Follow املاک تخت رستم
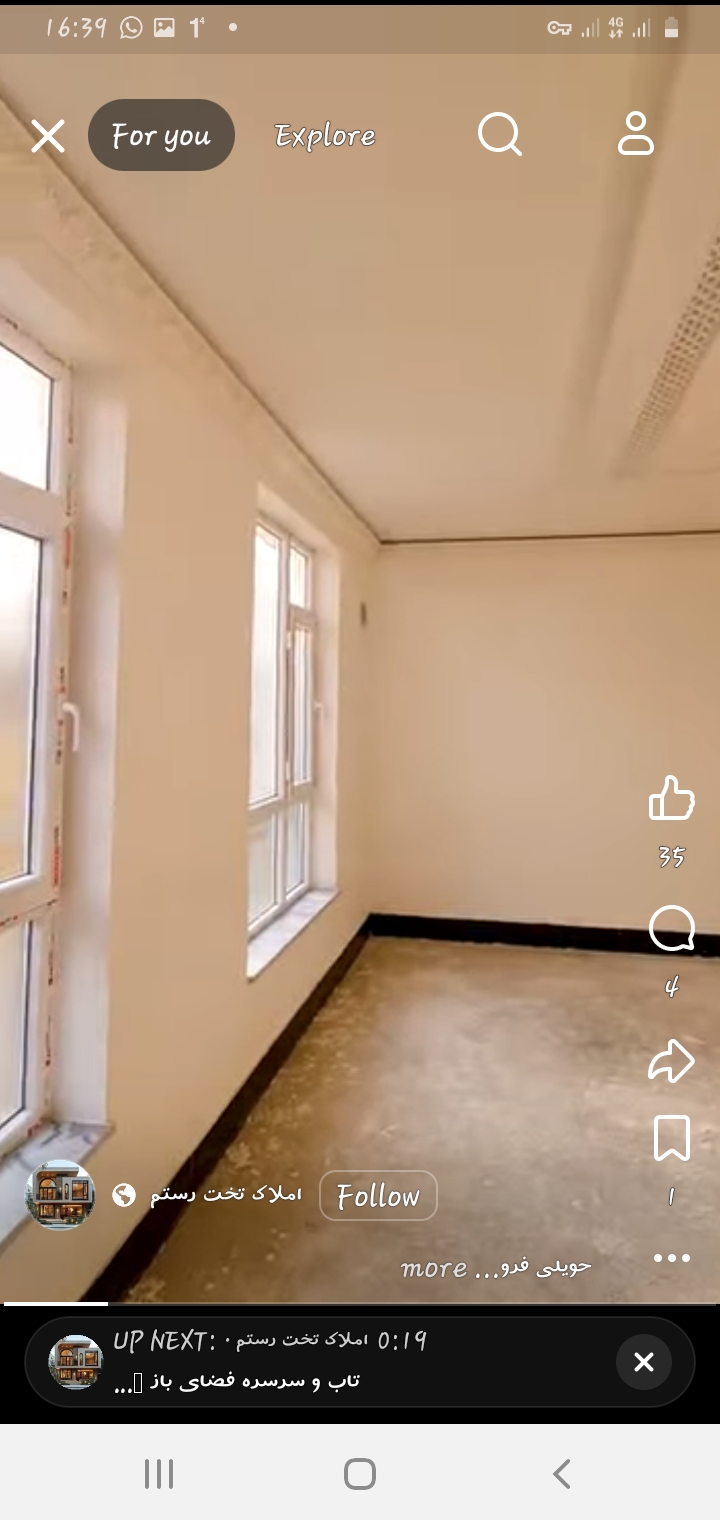This screenshot has width=720, height=1520. (x=378, y=1196)
